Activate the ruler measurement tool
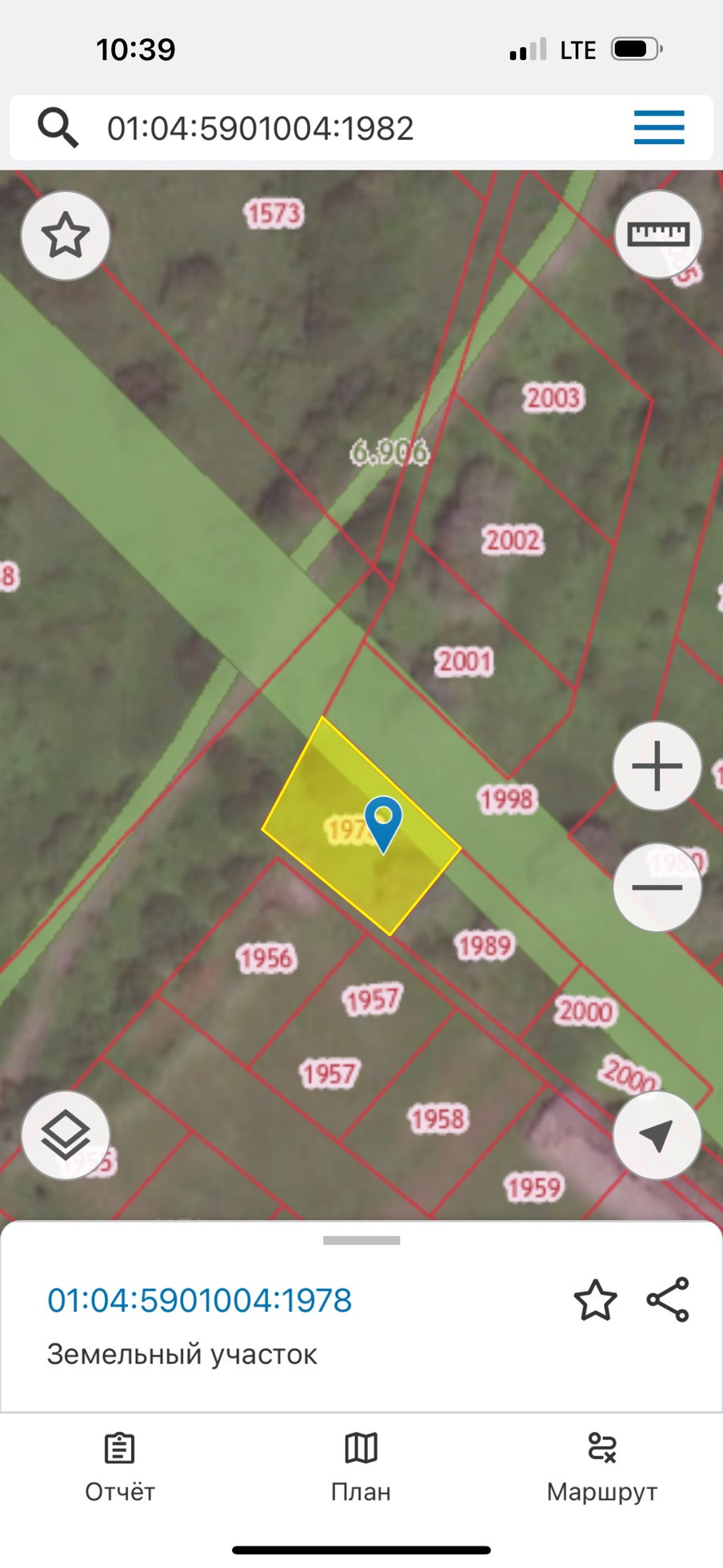723x1568 pixels. coord(657,234)
